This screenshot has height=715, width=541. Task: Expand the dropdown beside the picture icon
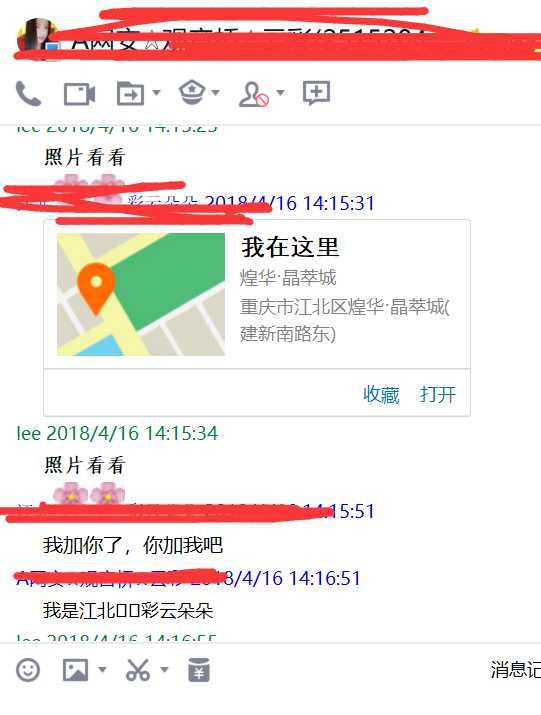click(x=103, y=669)
